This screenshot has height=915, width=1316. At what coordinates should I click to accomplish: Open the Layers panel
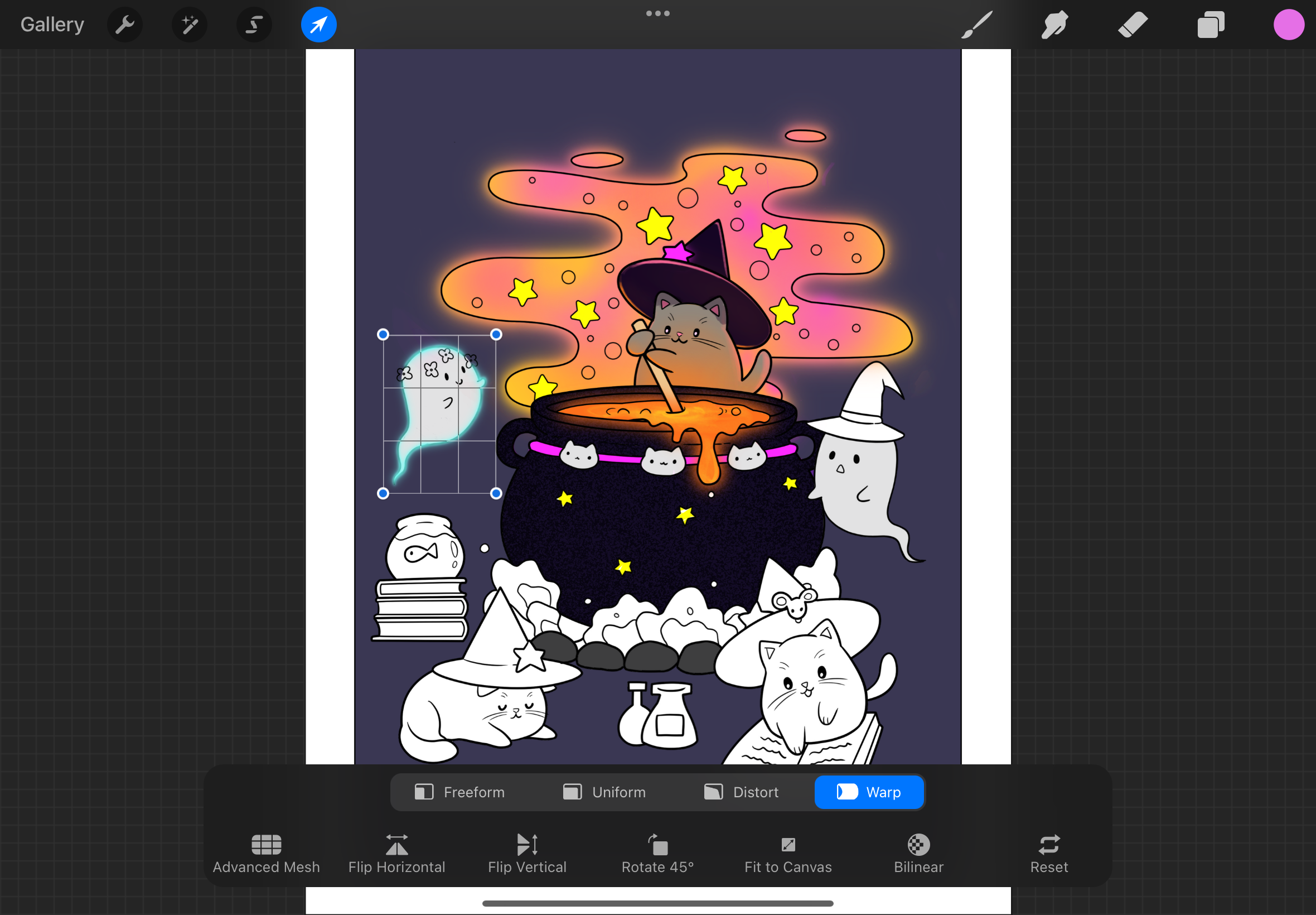[1211, 25]
